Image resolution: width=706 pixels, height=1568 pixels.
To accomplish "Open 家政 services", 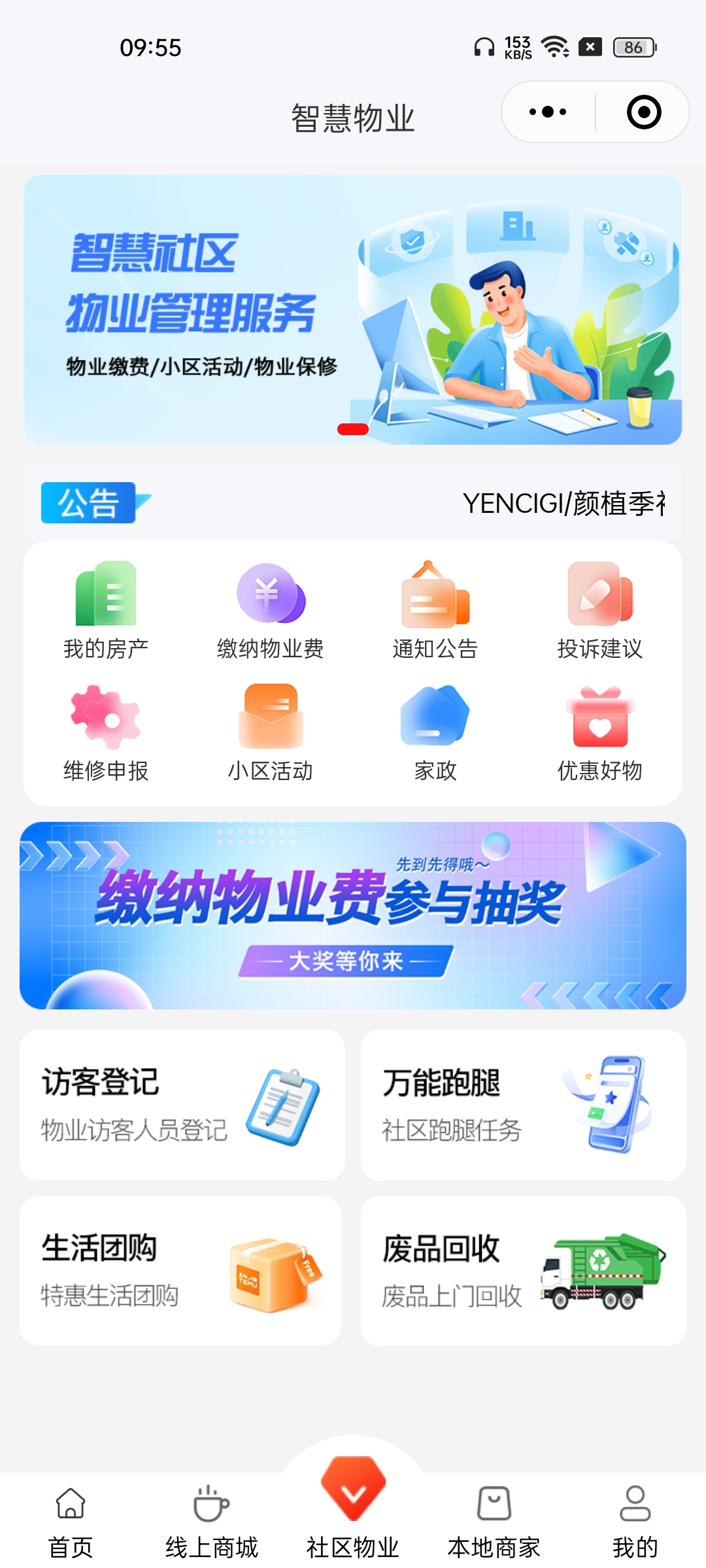I will pyautogui.click(x=435, y=733).
